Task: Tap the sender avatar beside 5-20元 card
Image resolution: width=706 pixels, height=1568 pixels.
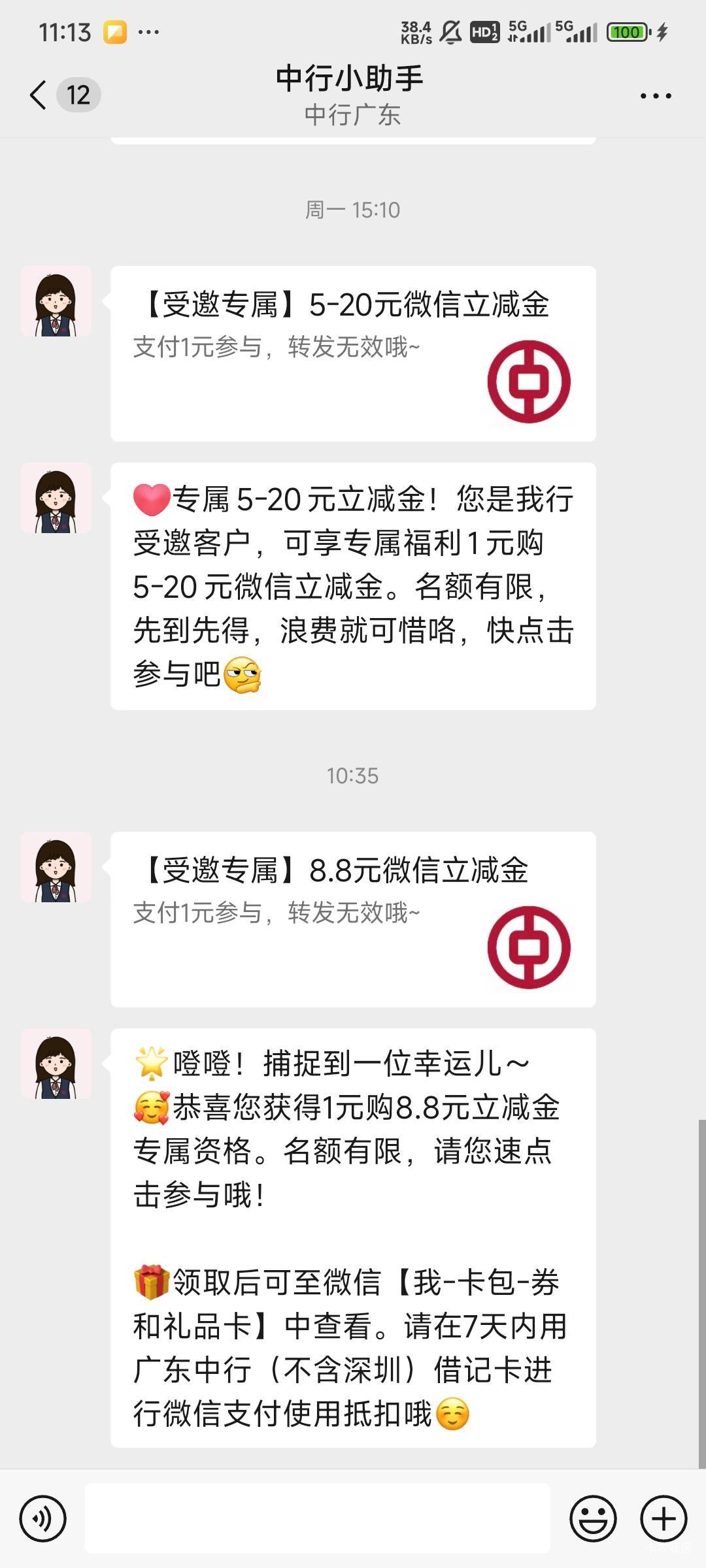Action: 56,301
